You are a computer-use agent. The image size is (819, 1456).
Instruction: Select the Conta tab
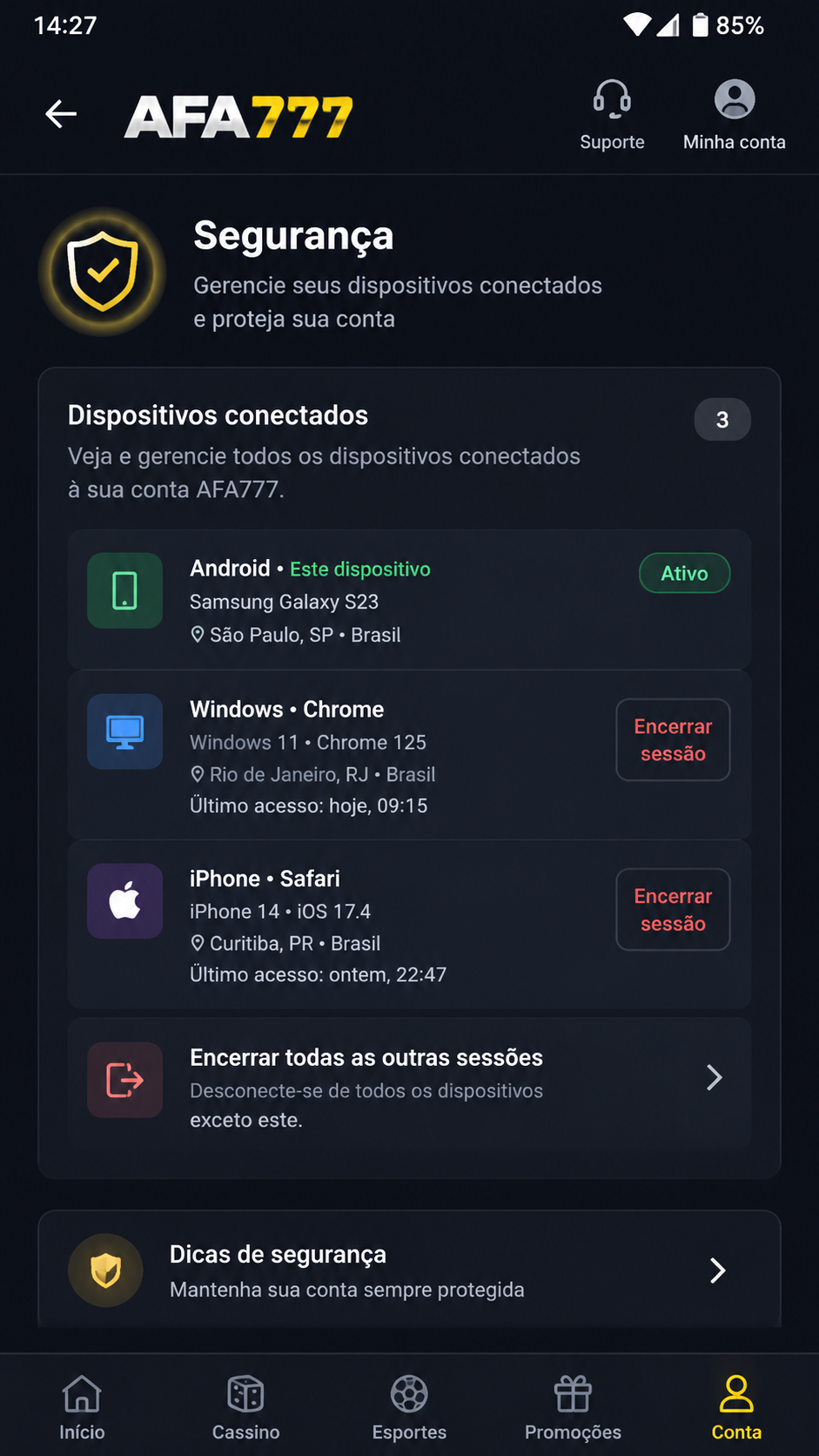click(736, 1408)
